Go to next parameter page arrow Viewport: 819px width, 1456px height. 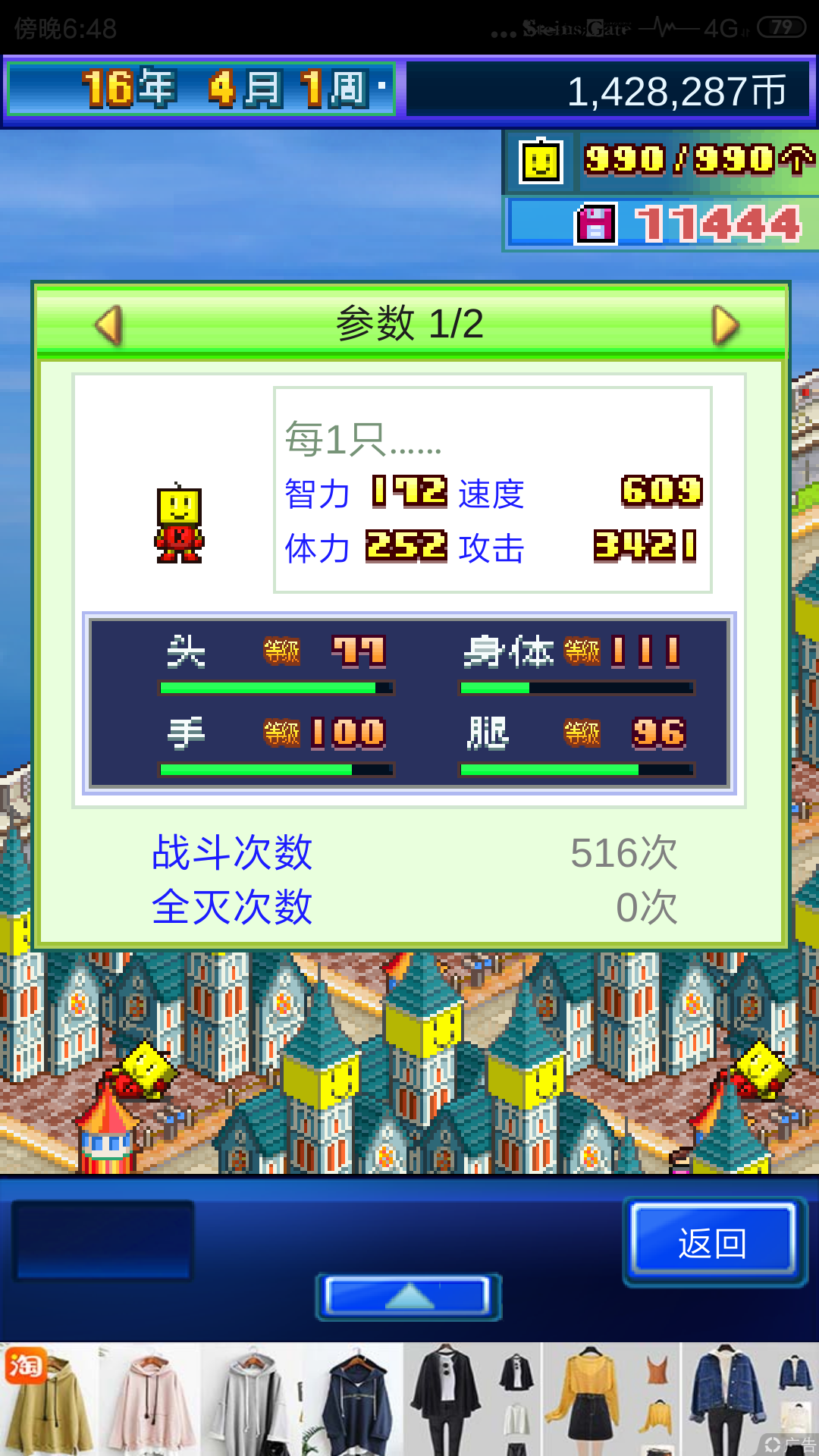(725, 325)
